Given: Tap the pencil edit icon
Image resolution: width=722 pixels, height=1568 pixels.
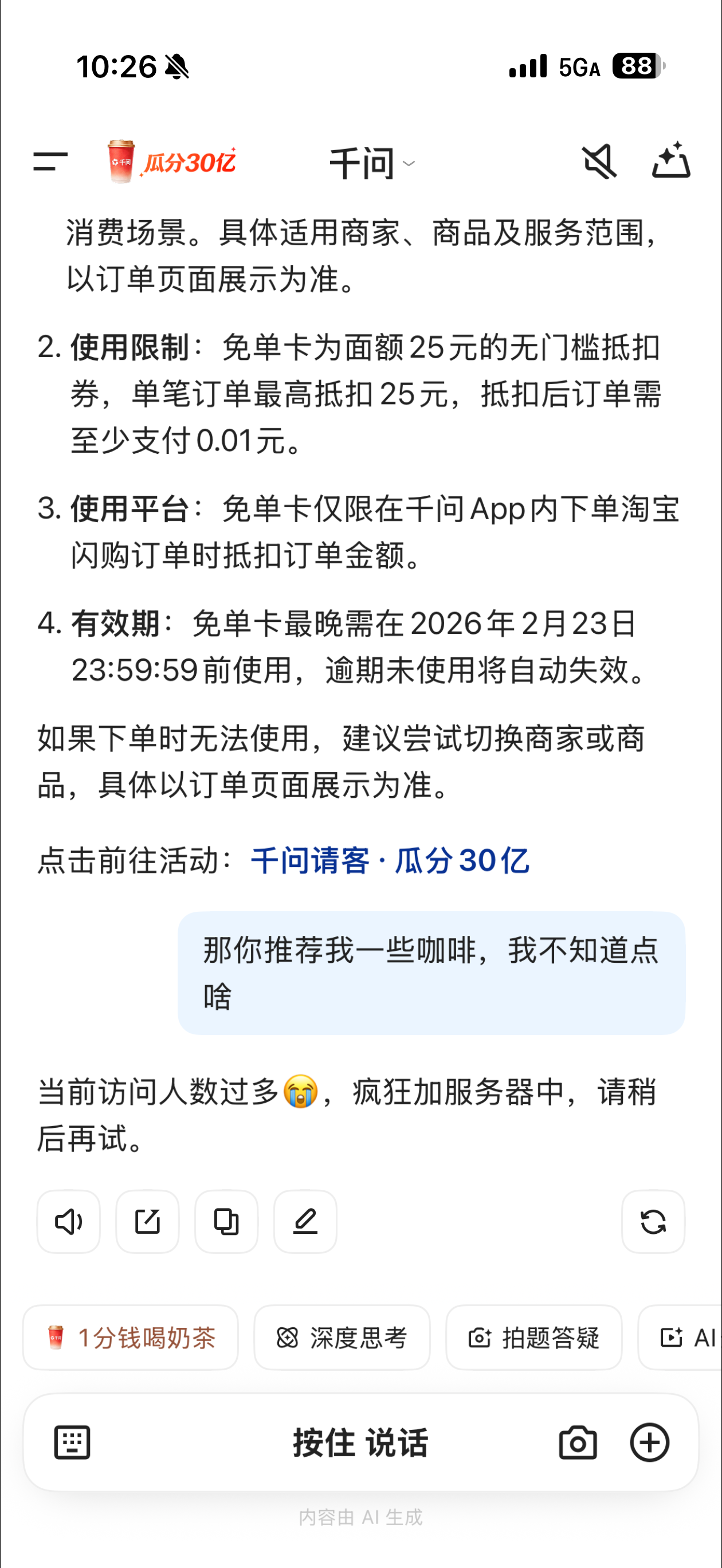Looking at the screenshot, I should (x=305, y=1221).
